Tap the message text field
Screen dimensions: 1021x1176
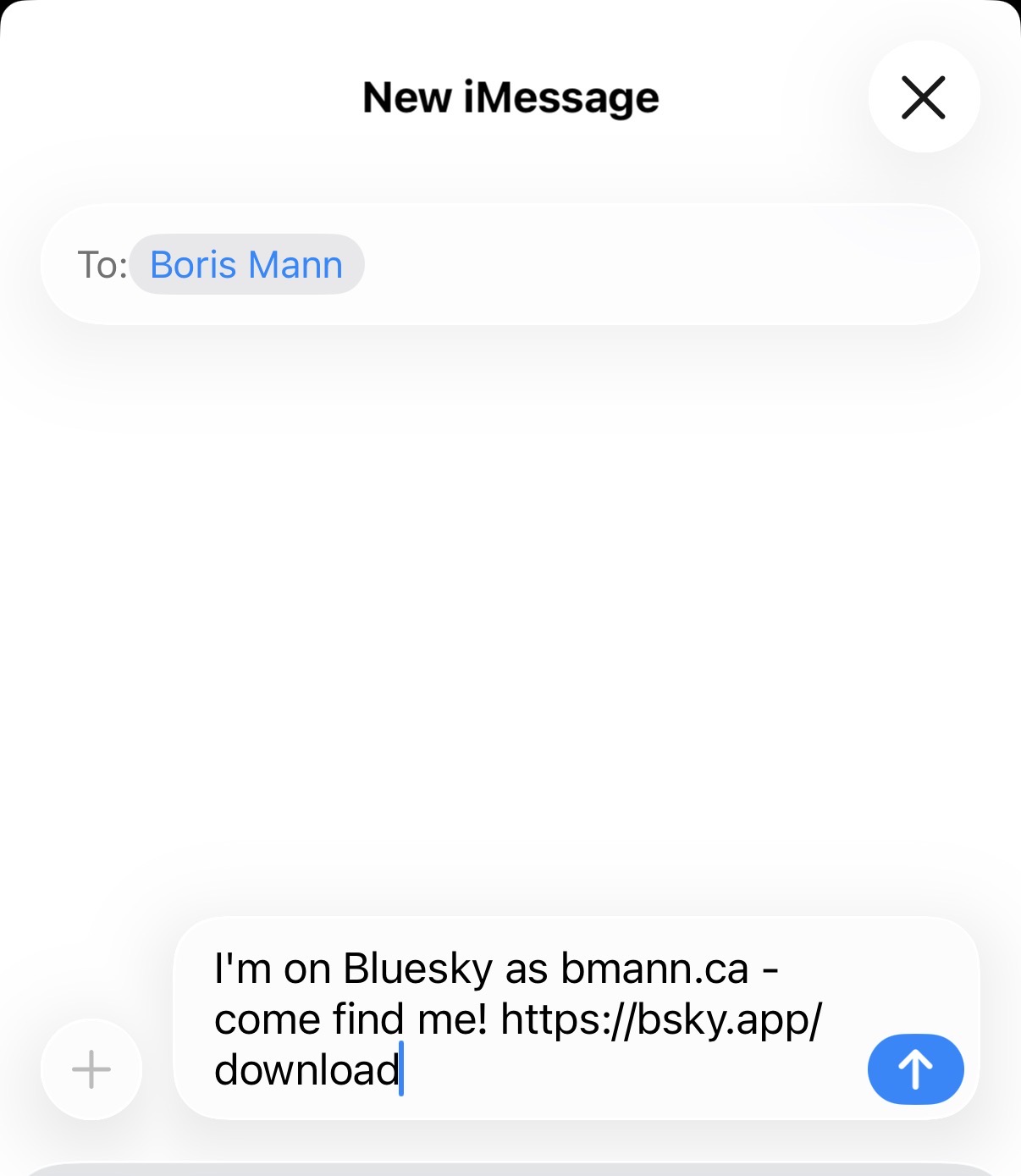tap(516, 1018)
